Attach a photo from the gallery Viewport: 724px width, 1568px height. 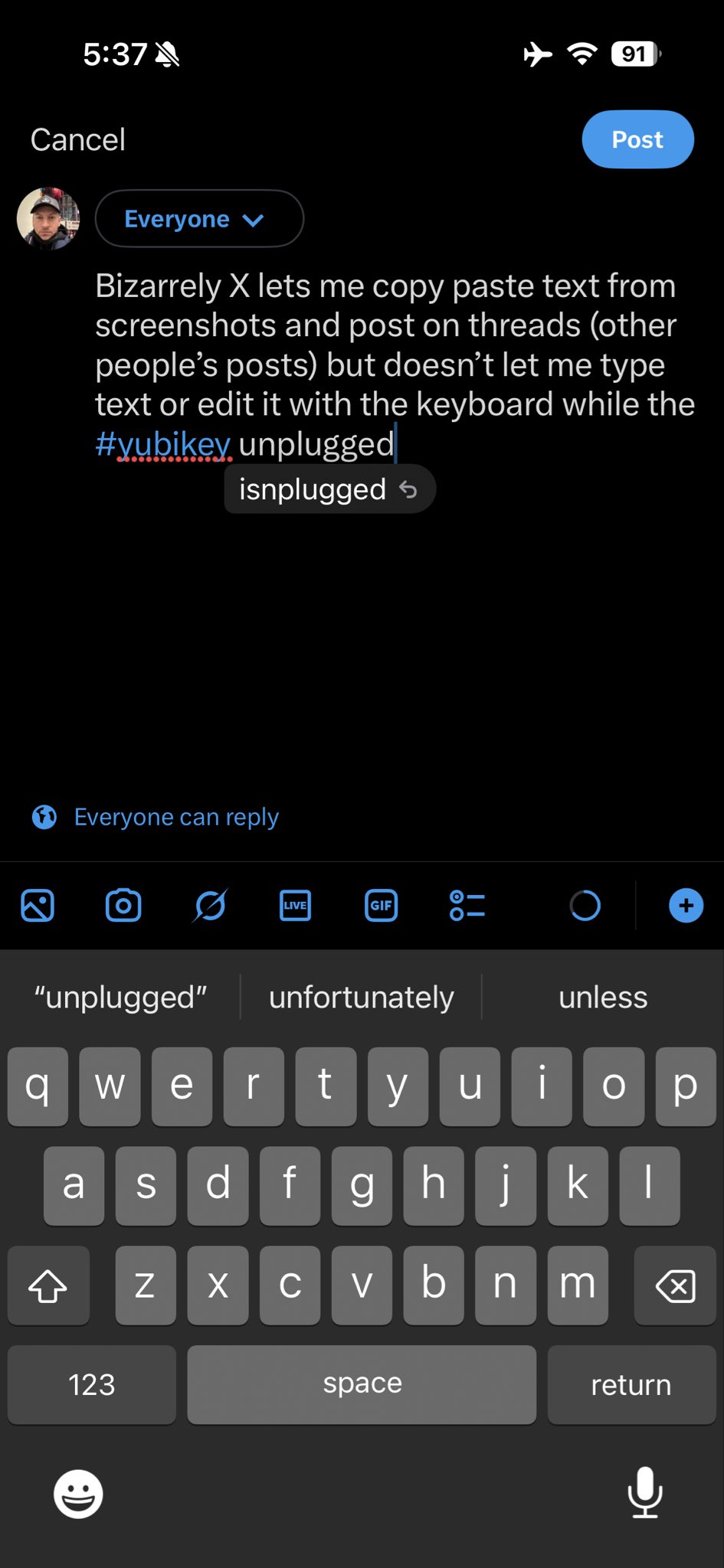tap(38, 906)
